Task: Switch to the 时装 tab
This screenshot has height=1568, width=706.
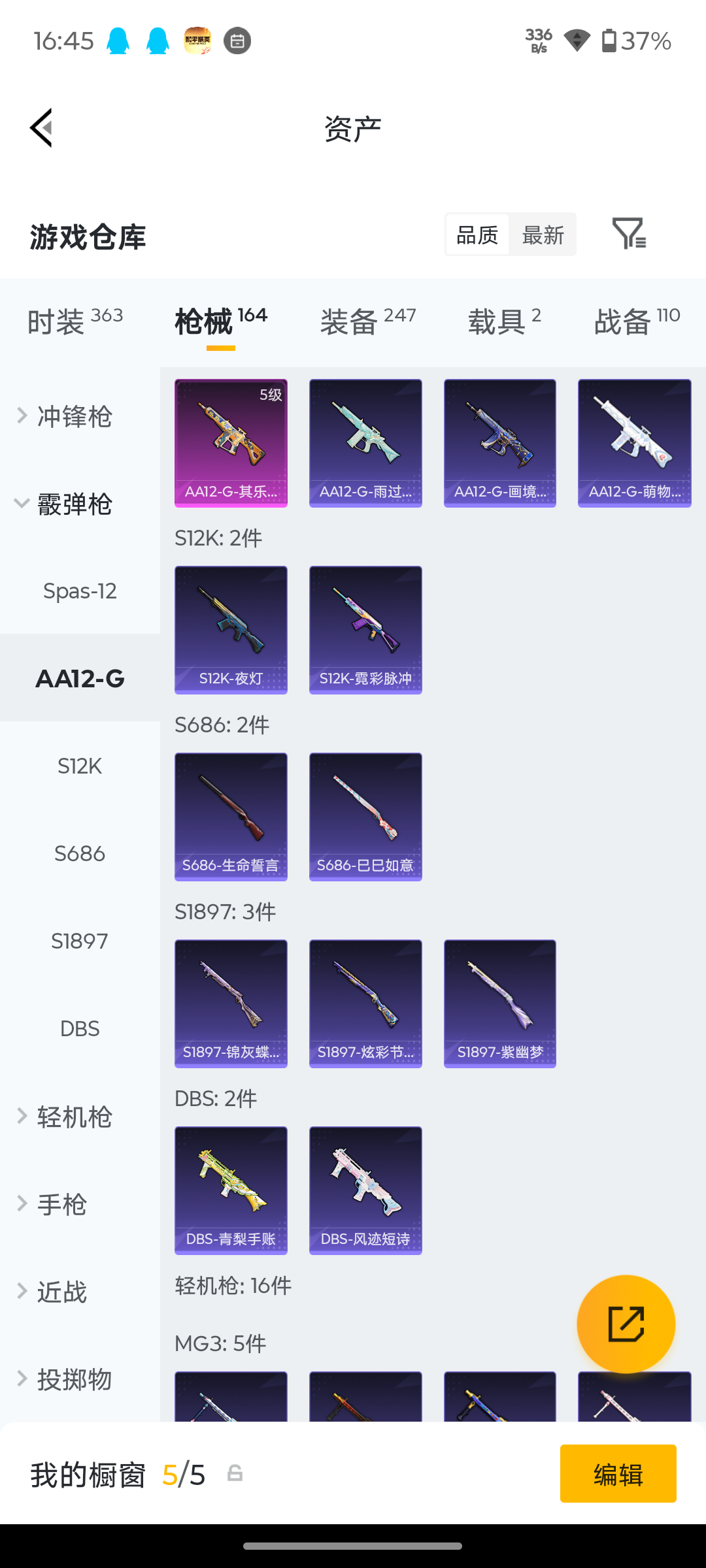Action: pos(75,321)
